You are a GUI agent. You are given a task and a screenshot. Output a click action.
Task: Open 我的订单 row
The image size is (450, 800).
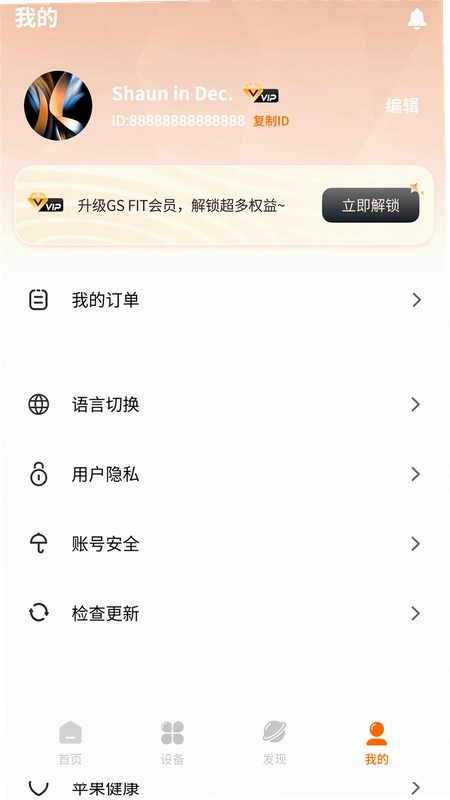[225, 300]
